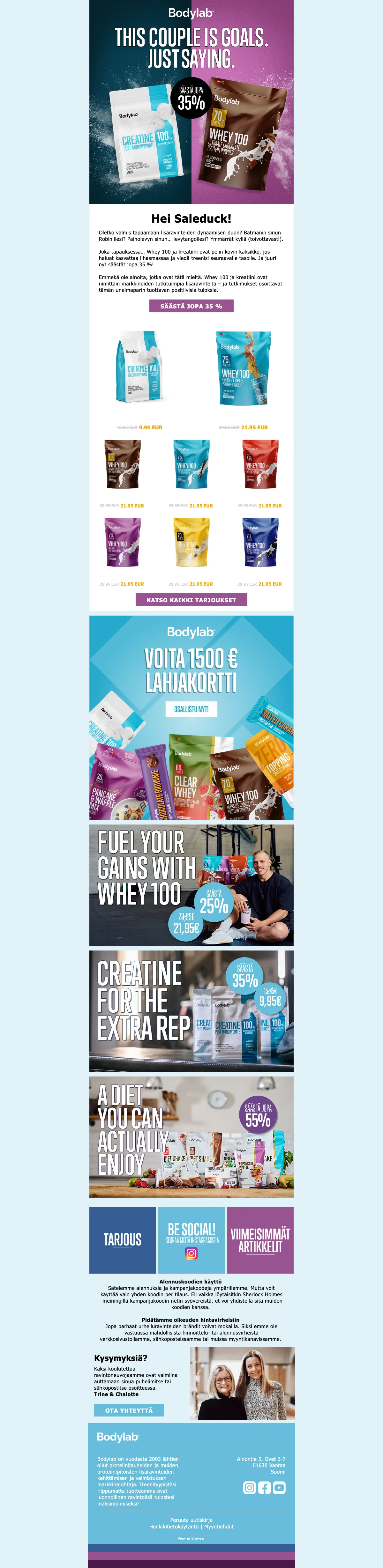The image size is (383, 1568).
Task: Tap OSALLISTU NYT! in gift card banner
Action: [x=191, y=709]
